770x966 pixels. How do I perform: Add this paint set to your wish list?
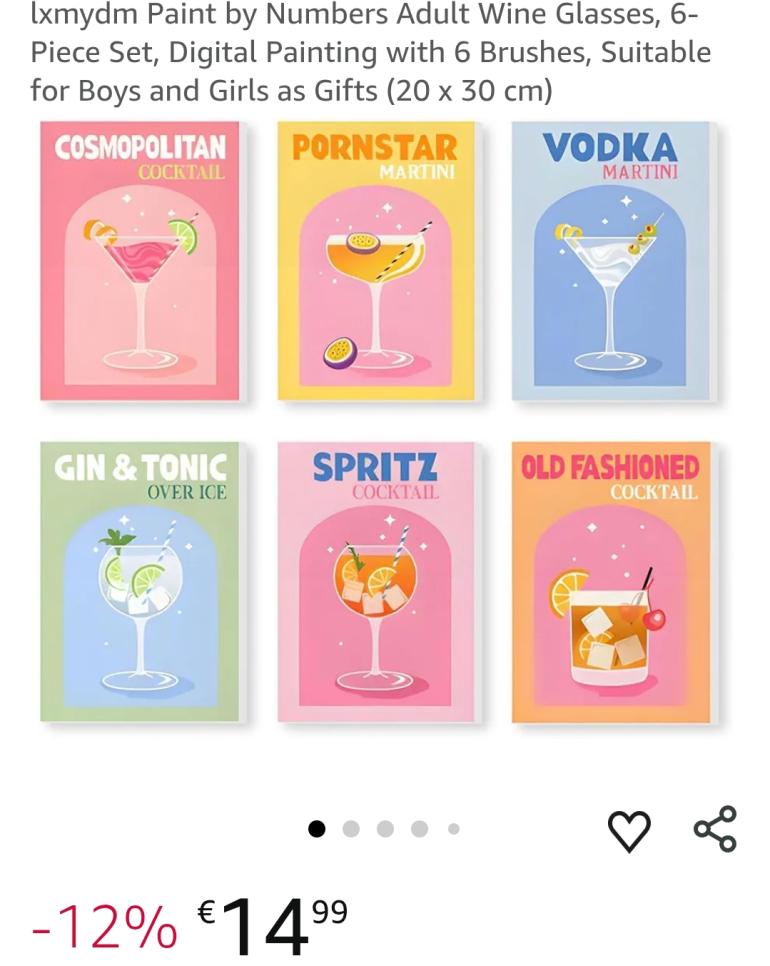tap(629, 830)
